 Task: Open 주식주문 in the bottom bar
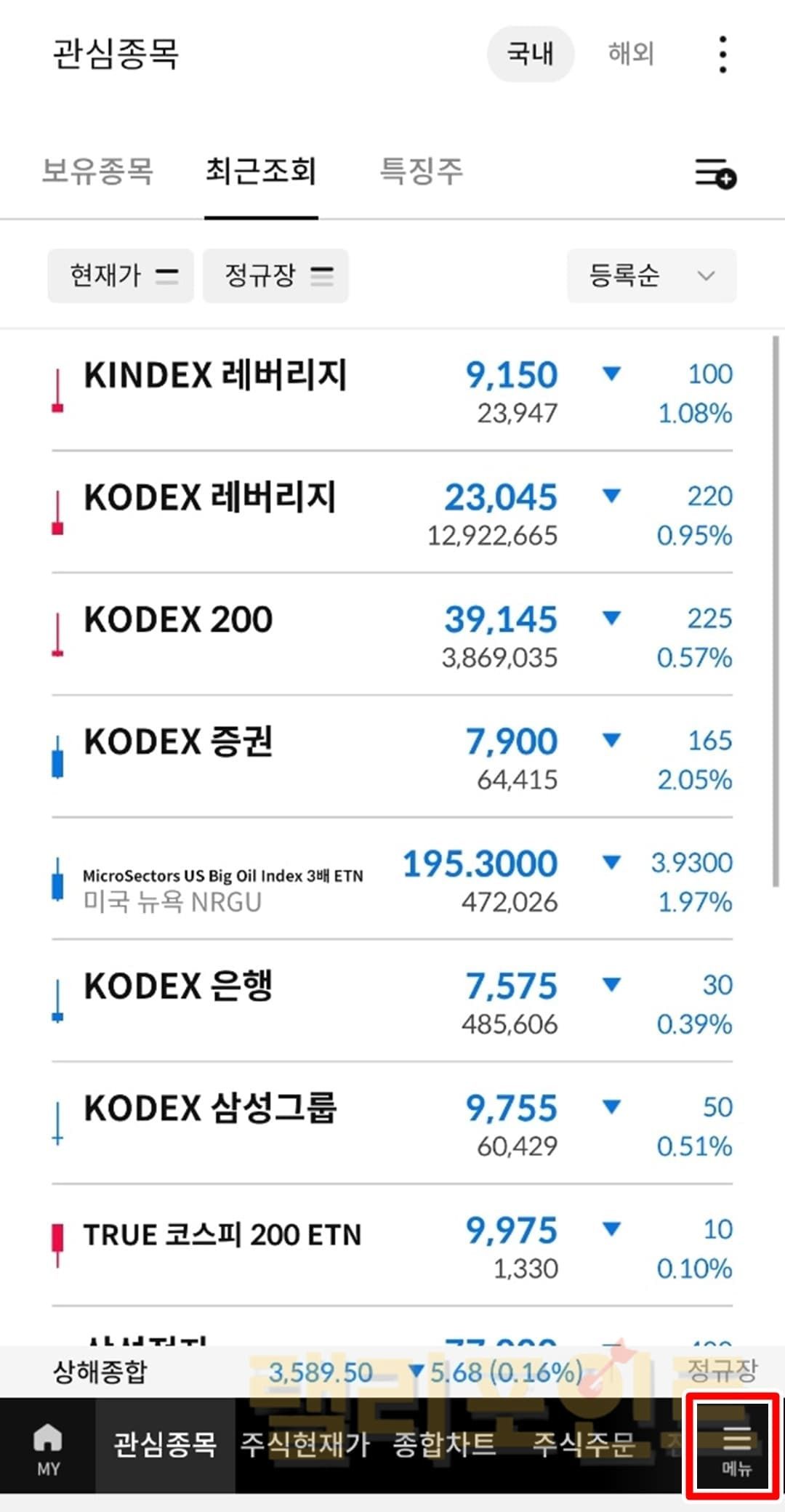[583, 1444]
